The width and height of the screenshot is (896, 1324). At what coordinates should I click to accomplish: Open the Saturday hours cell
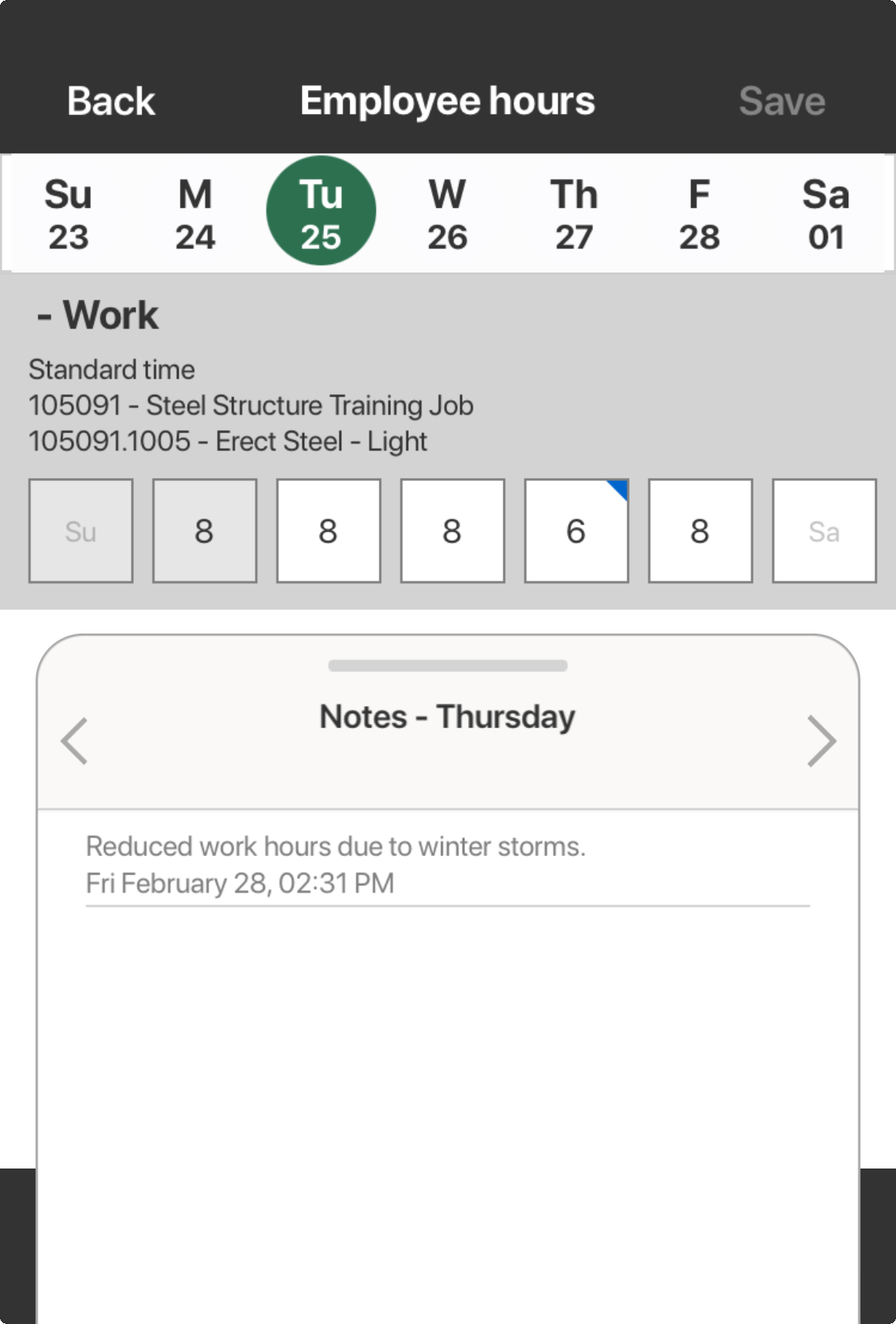(824, 530)
